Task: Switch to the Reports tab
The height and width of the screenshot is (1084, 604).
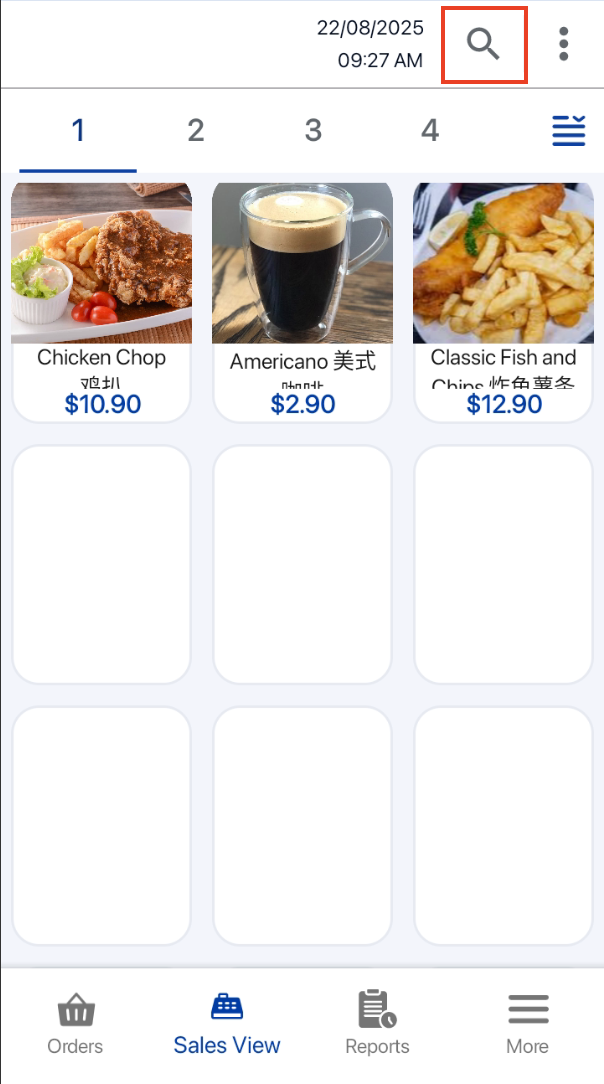Action: (x=377, y=1024)
